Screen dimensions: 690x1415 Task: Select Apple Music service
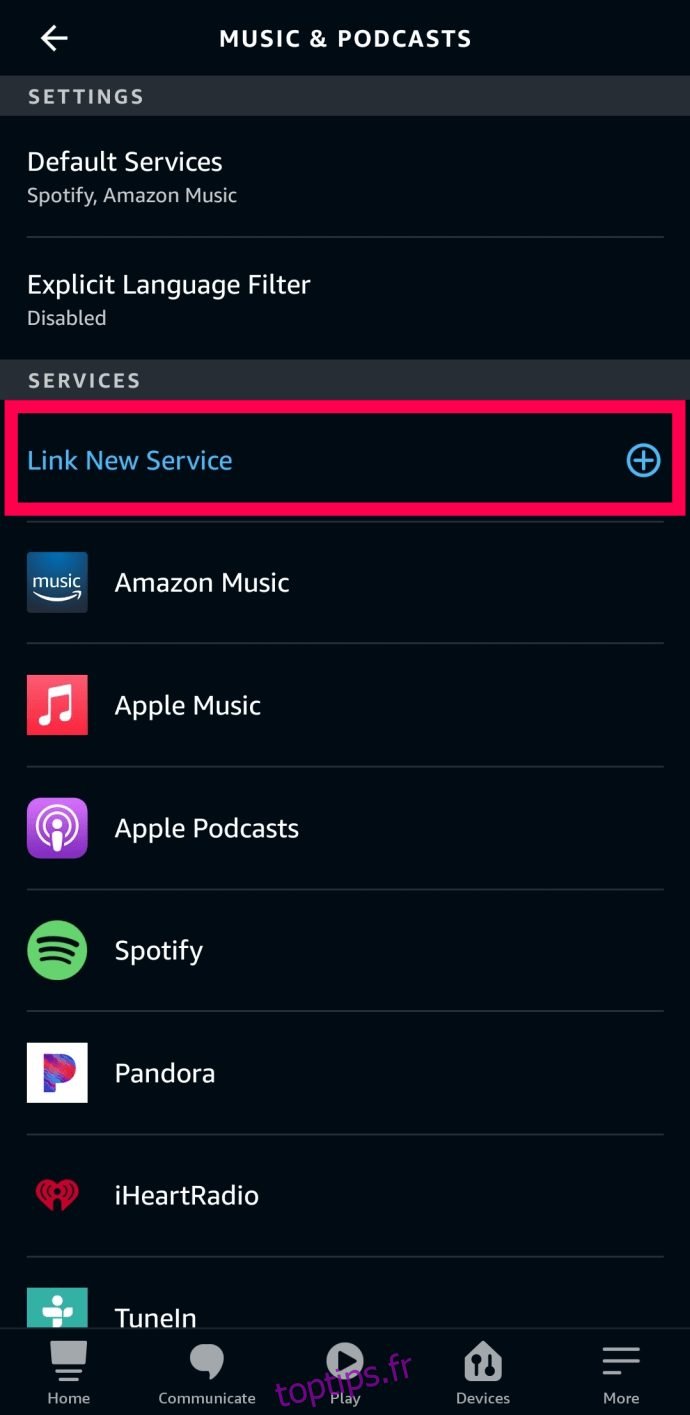click(x=345, y=705)
